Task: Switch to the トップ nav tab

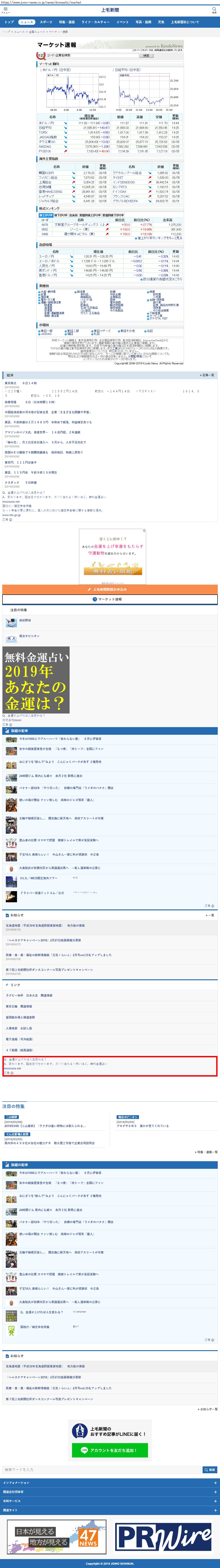Action: (x=9, y=22)
